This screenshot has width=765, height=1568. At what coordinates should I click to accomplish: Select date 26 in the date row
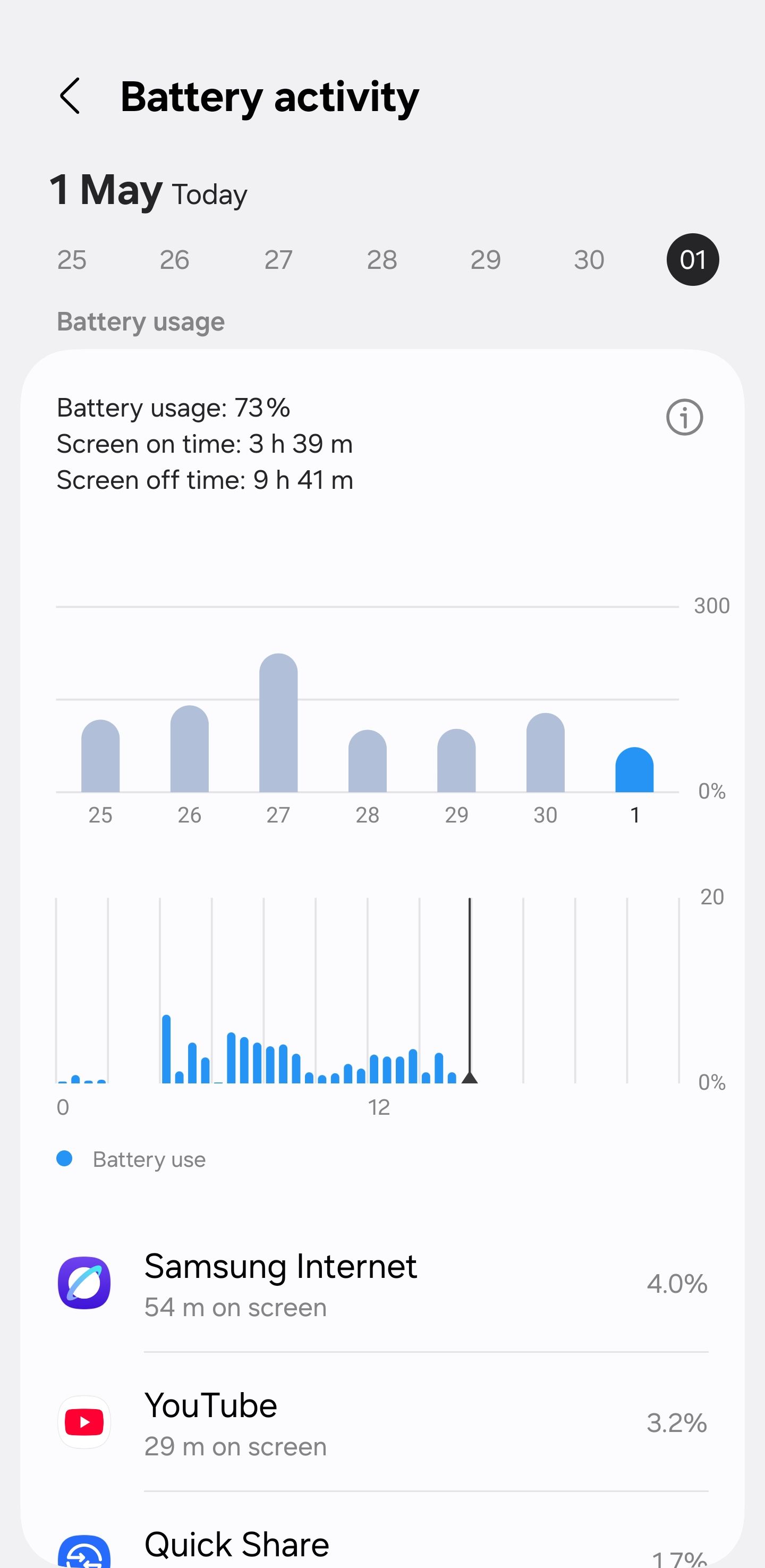(x=175, y=260)
